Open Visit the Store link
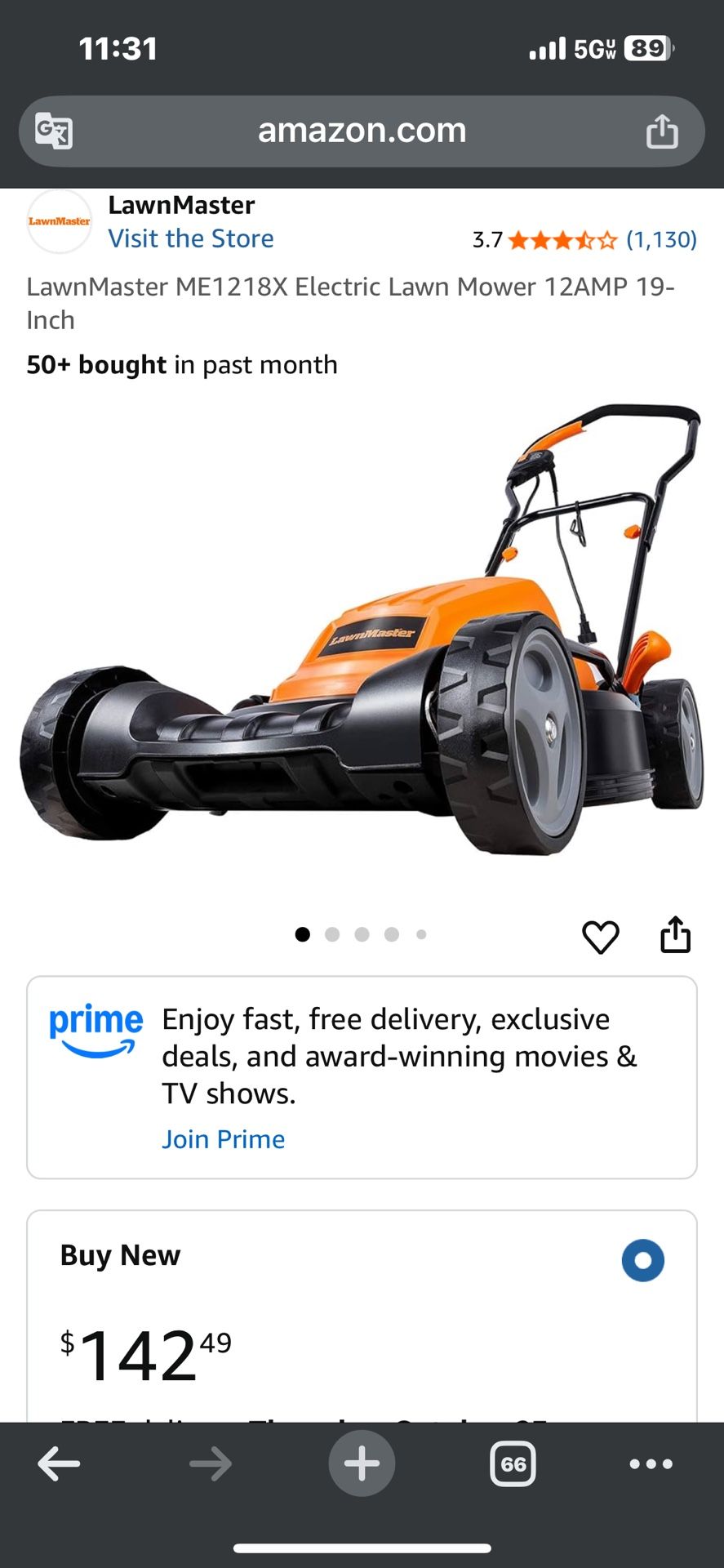This screenshot has width=724, height=1568. click(190, 238)
